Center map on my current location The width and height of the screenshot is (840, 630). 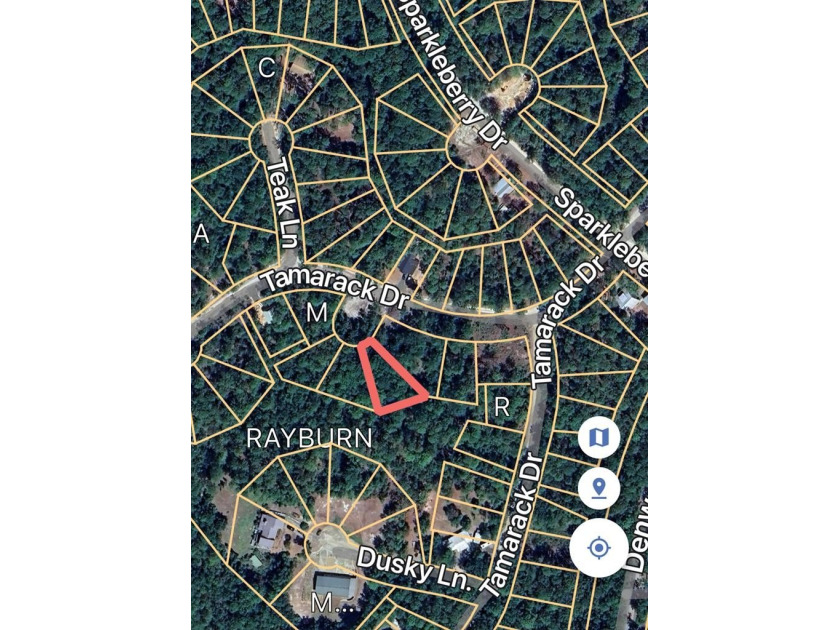click(x=599, y=548)
